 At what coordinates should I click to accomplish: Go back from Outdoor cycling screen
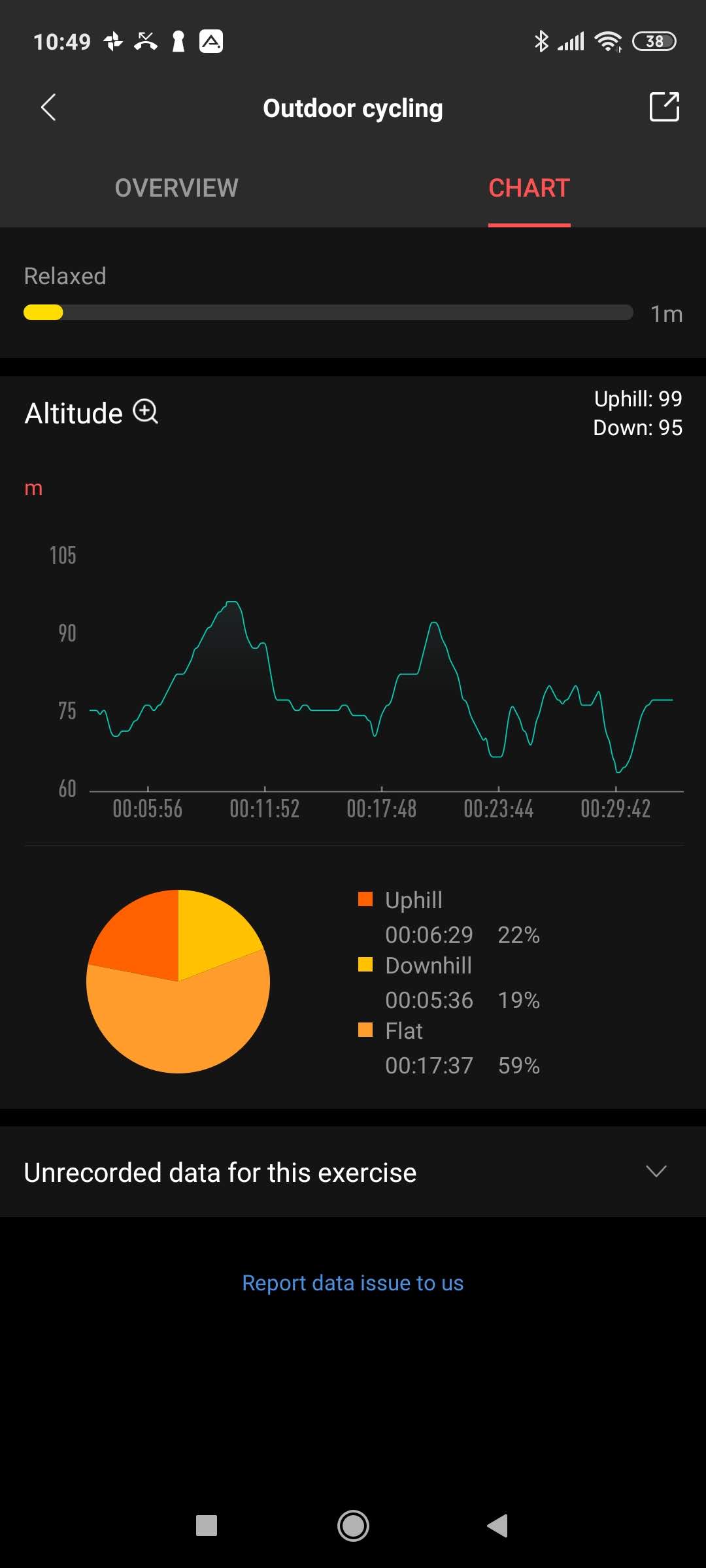point(48,108)
